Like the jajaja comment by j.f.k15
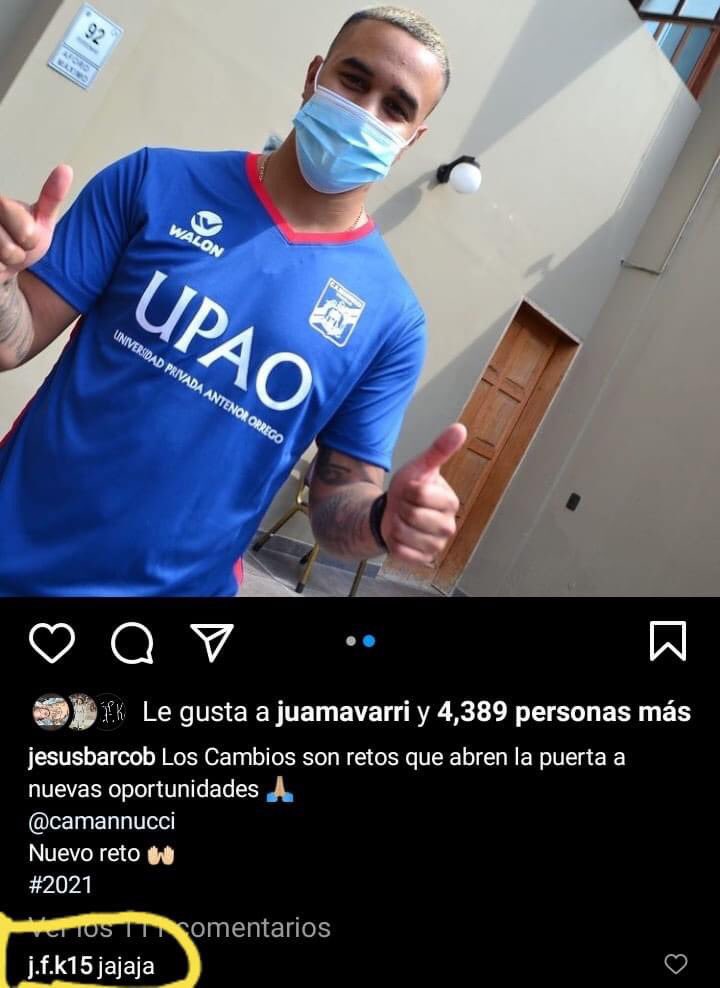 point(676,964)
